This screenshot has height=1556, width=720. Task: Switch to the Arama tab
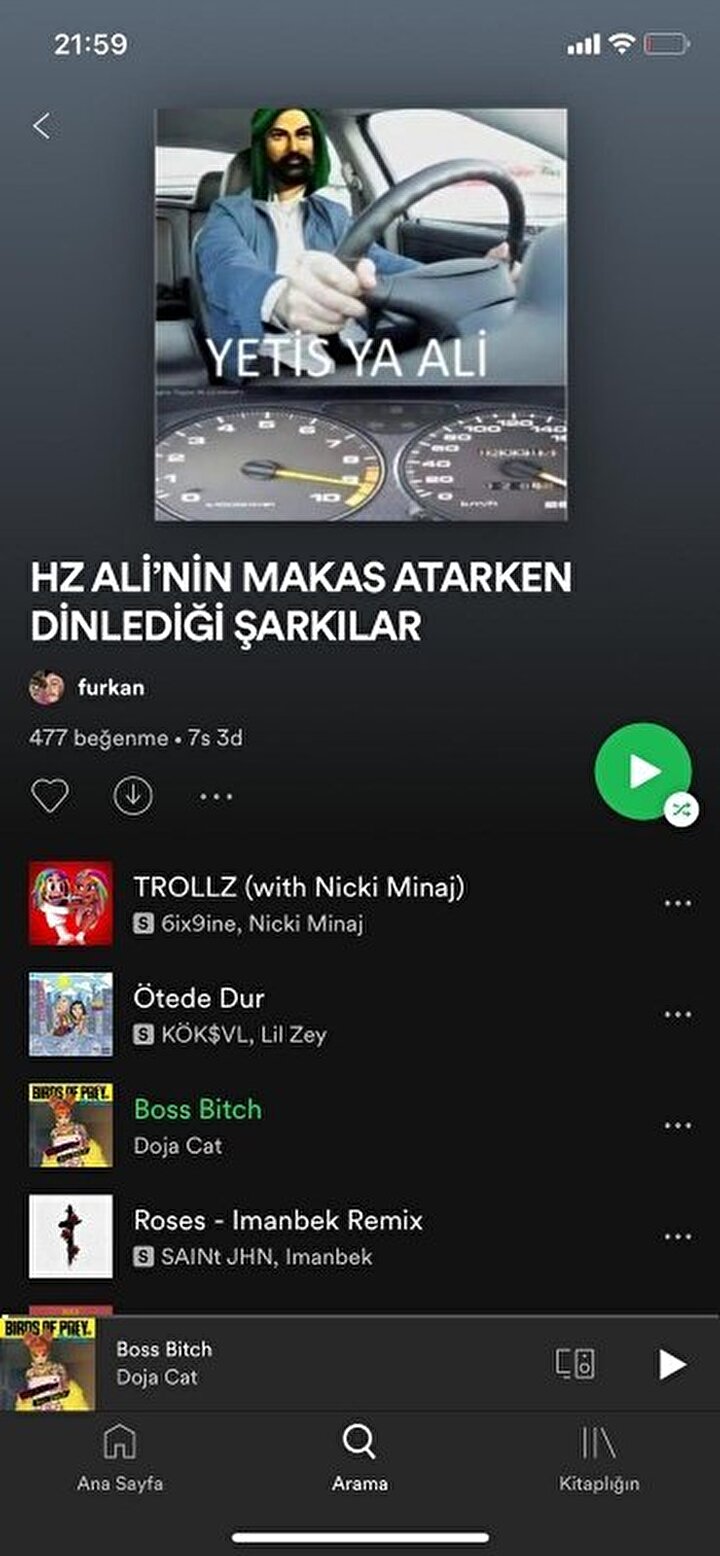tap(359, 1457)
